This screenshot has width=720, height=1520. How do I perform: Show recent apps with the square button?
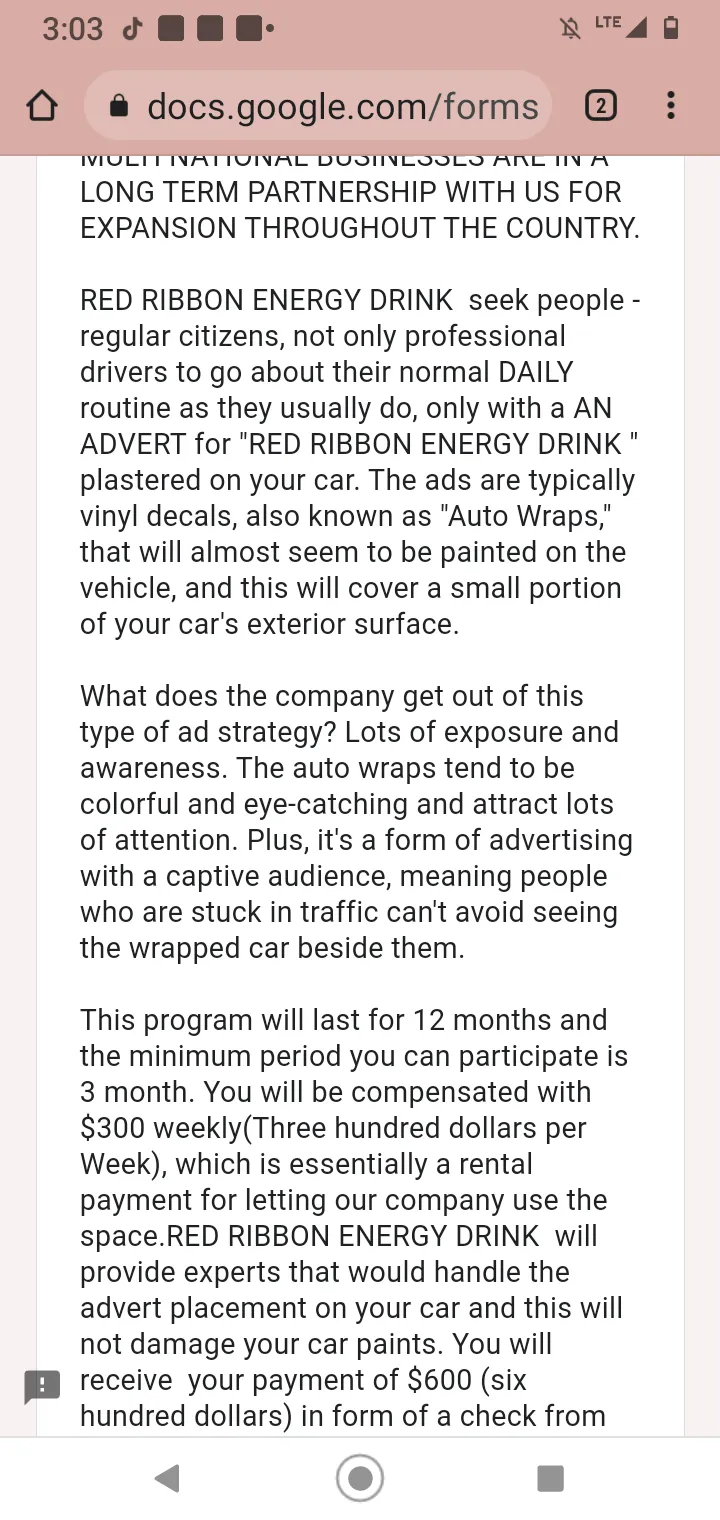click(550, 1478)
